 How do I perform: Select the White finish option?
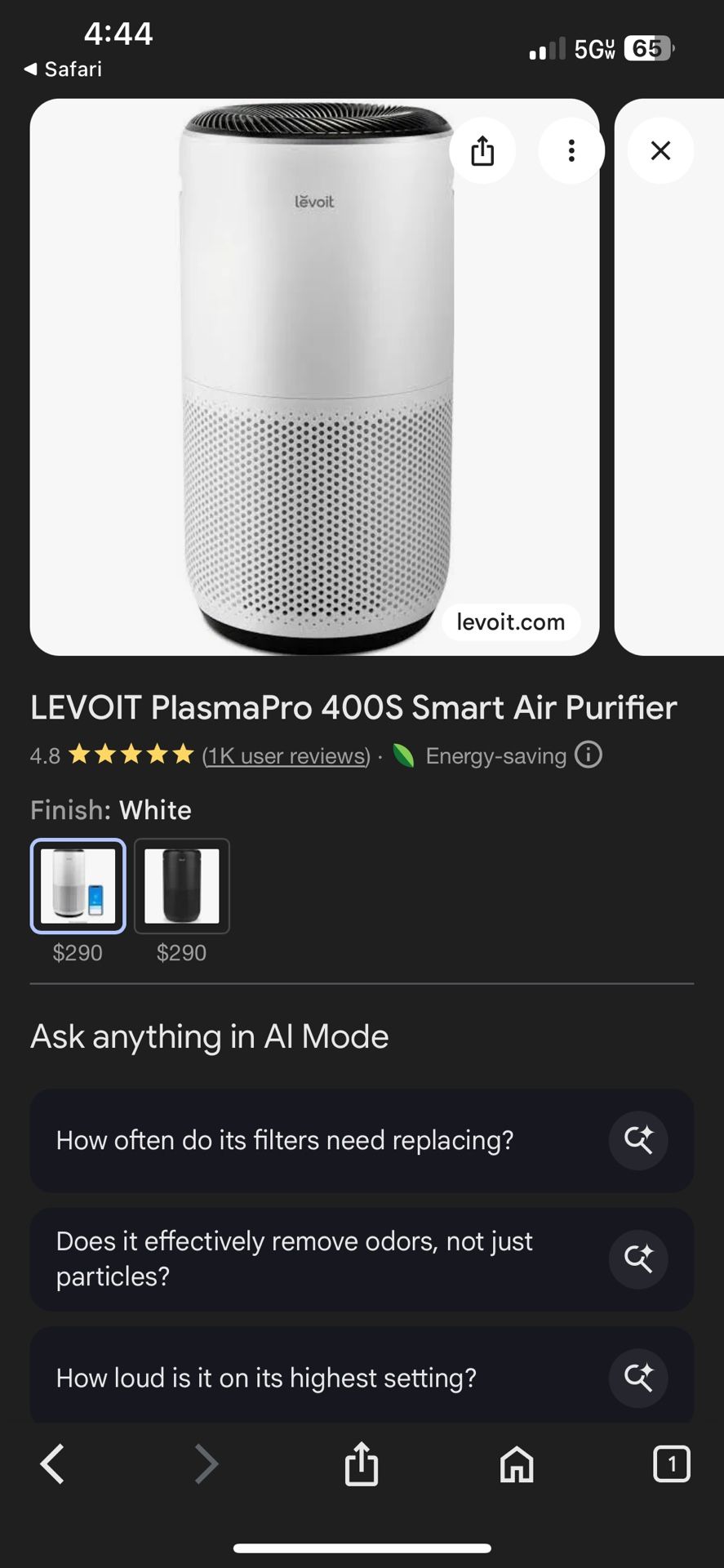78,886
